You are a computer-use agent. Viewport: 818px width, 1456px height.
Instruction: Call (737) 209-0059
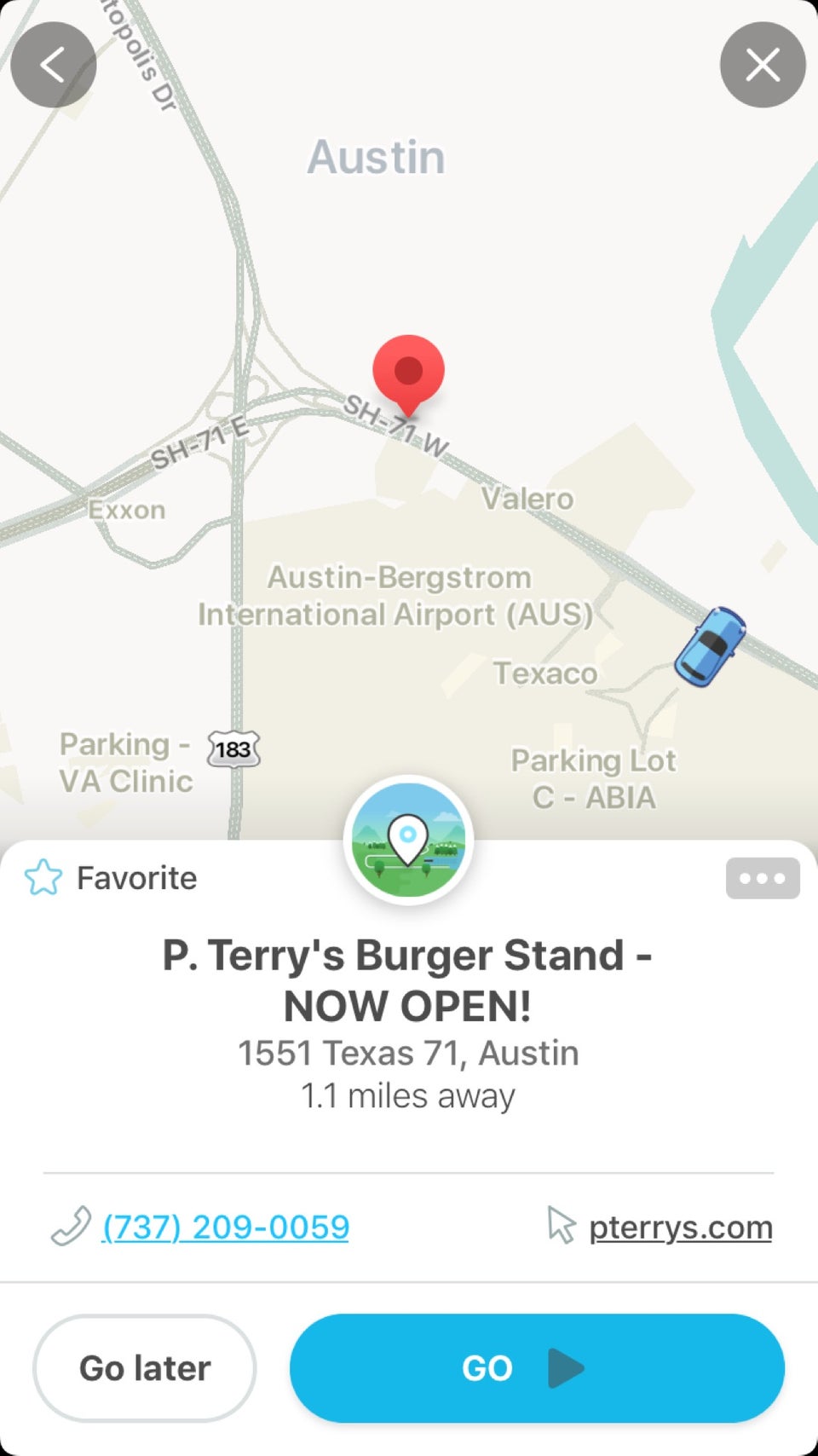[x=226, y=1227]
